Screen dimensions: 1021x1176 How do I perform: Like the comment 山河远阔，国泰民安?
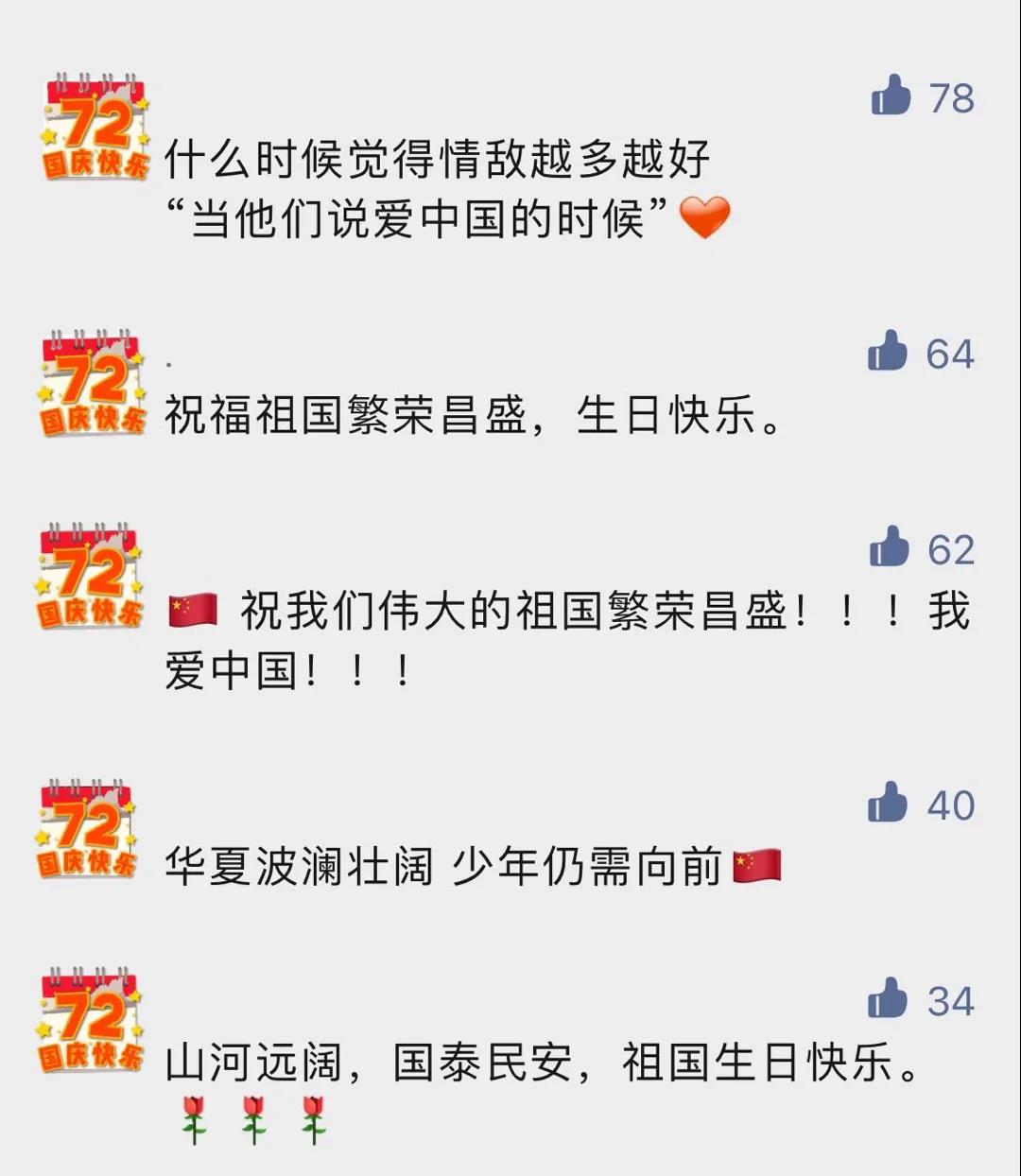coord(888,999)
